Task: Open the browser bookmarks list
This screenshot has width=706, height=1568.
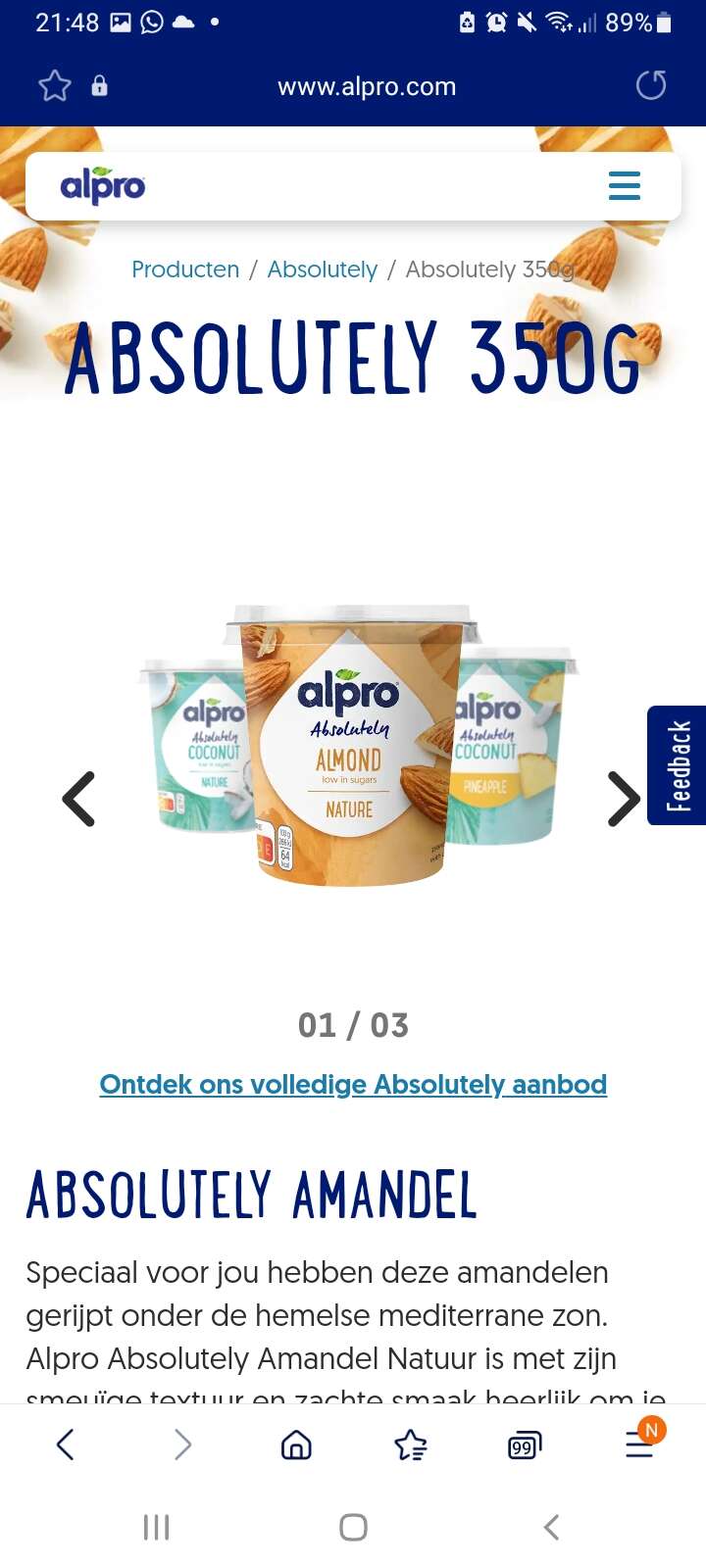Action: pyautogui.click(x=410, y=1445)
